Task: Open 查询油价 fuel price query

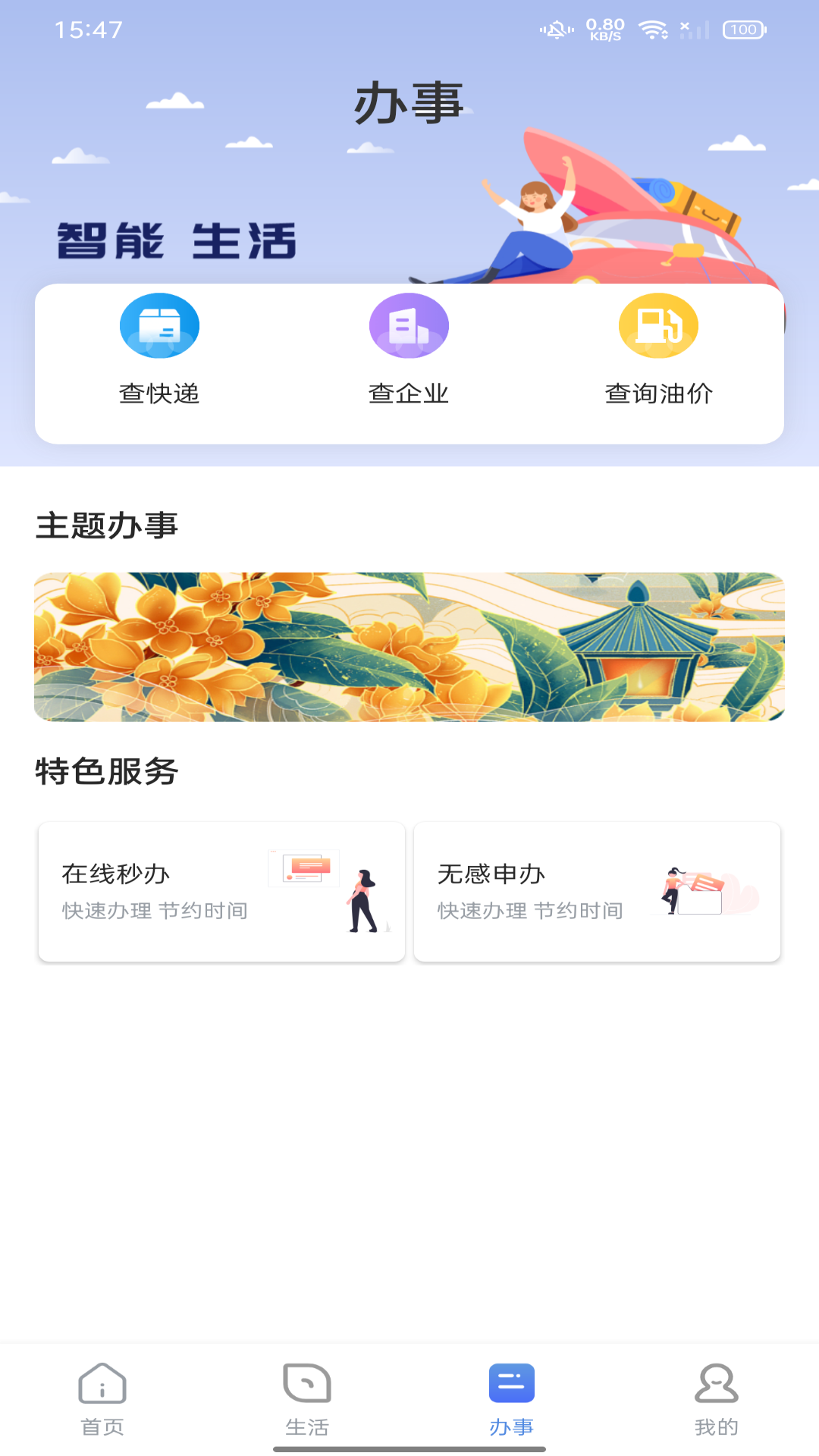Action: pos(658,350)
